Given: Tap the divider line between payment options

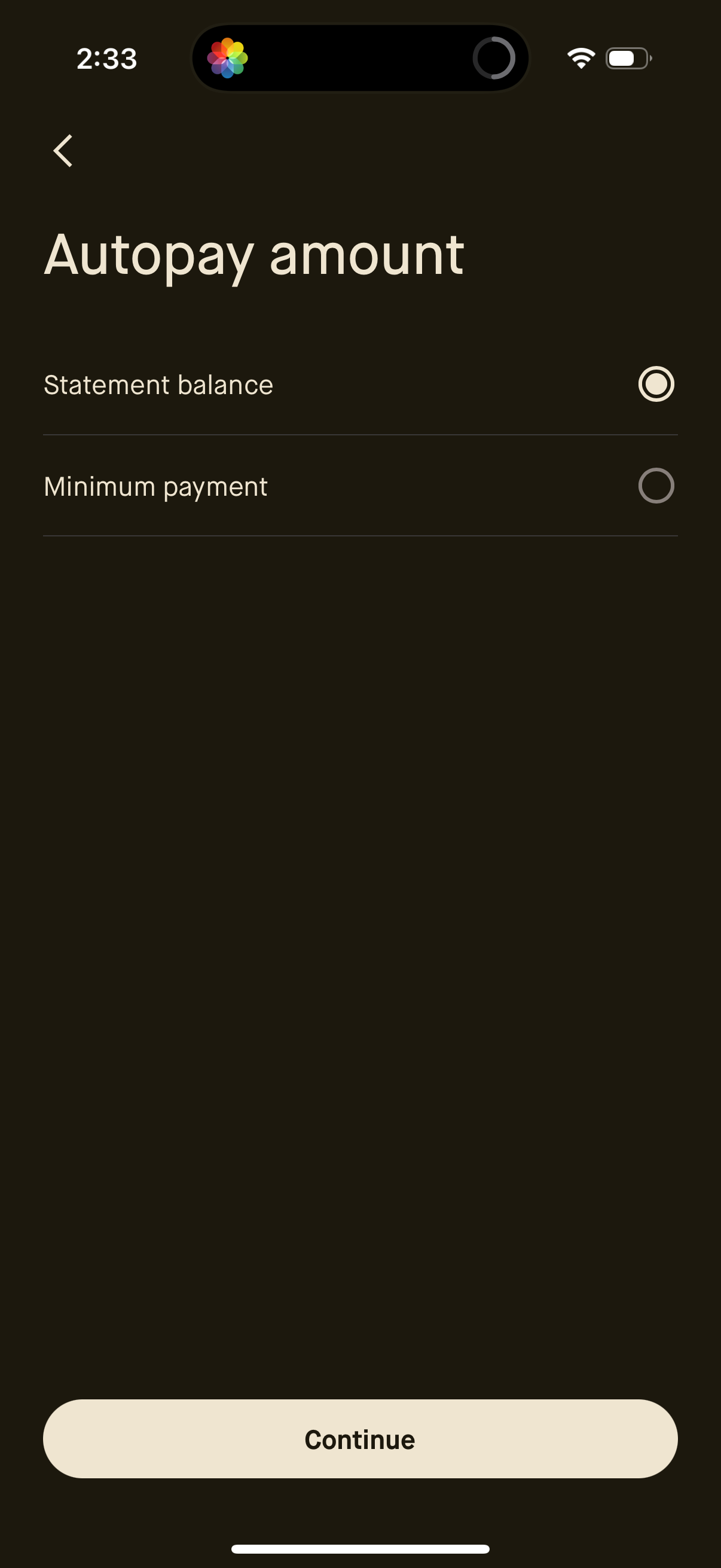Looking at the screenshot, I should tap(360, 435).
